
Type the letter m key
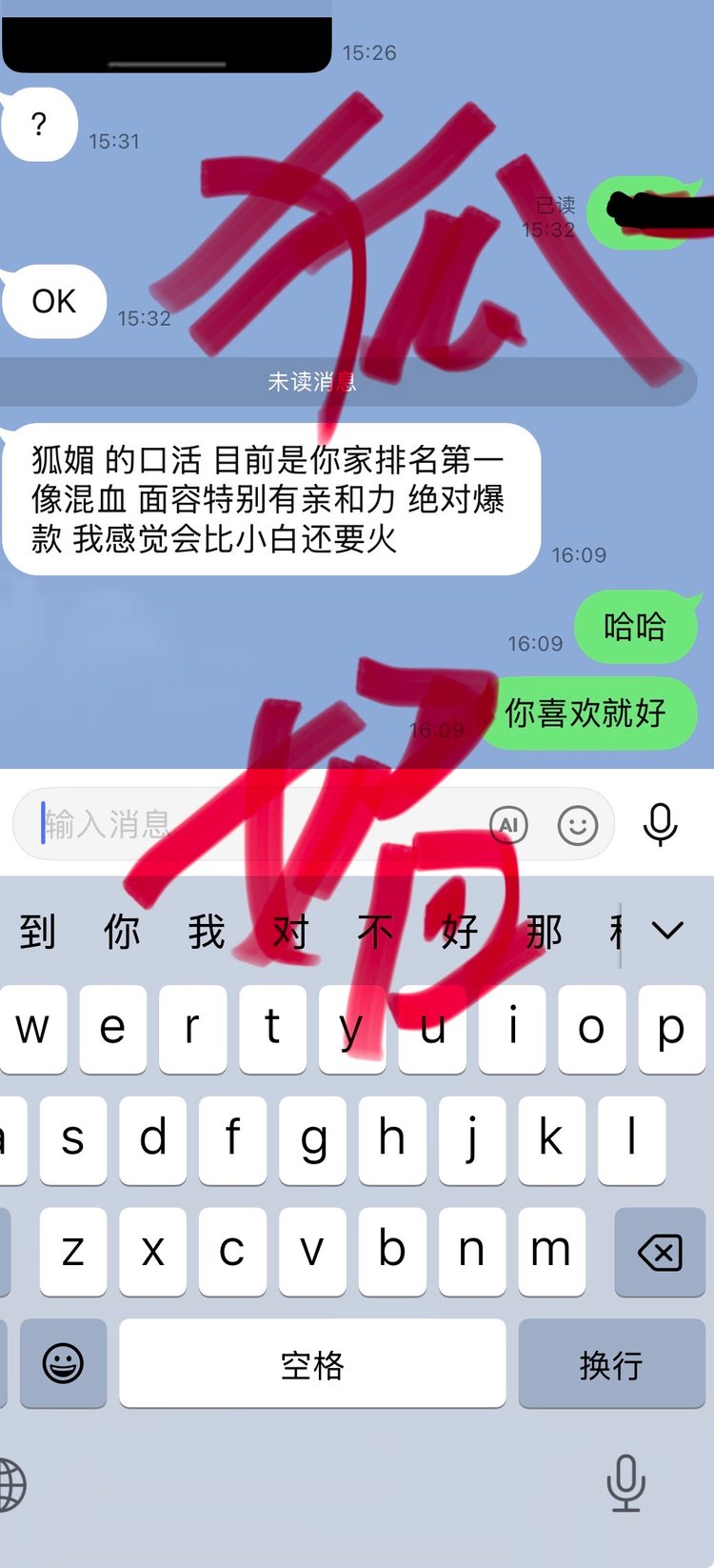(x=550, y=1252)
